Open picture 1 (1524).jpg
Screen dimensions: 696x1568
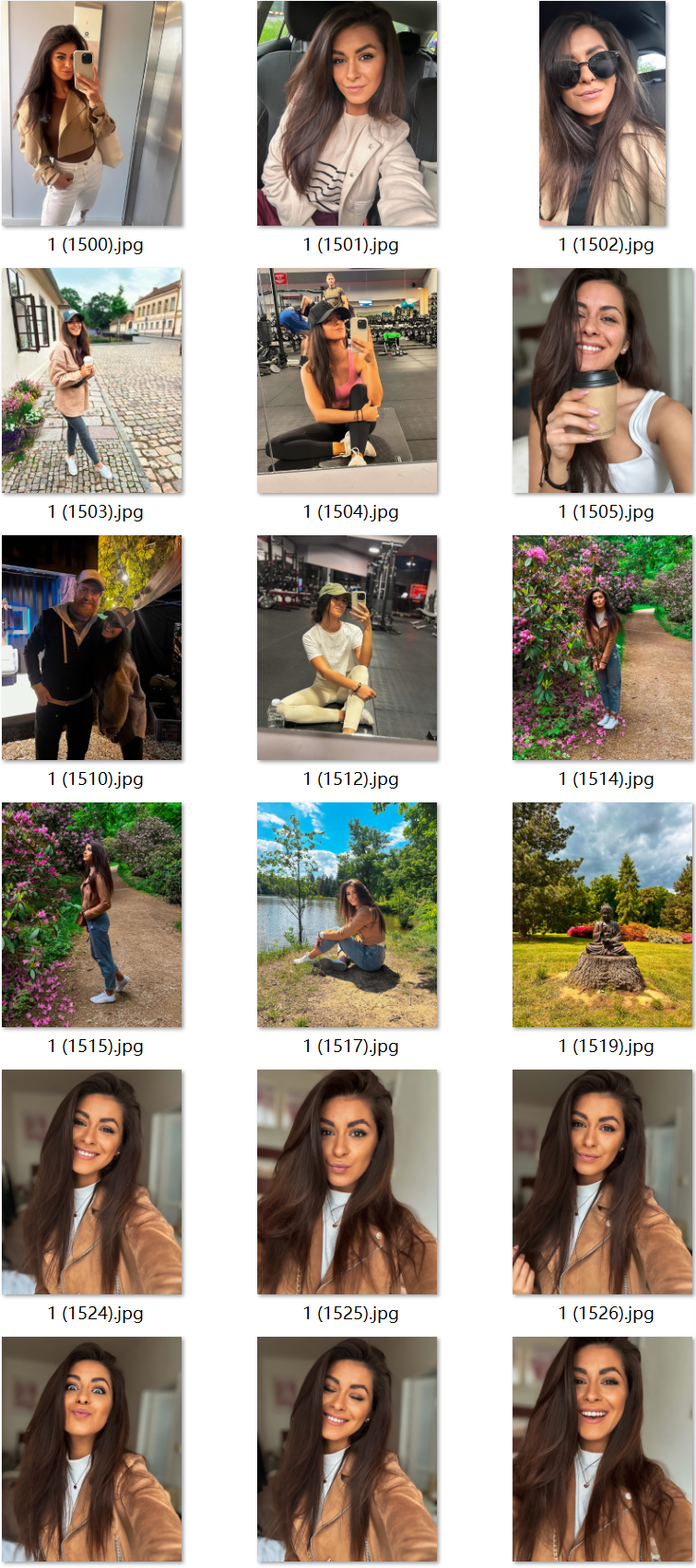click(92, 1183)
